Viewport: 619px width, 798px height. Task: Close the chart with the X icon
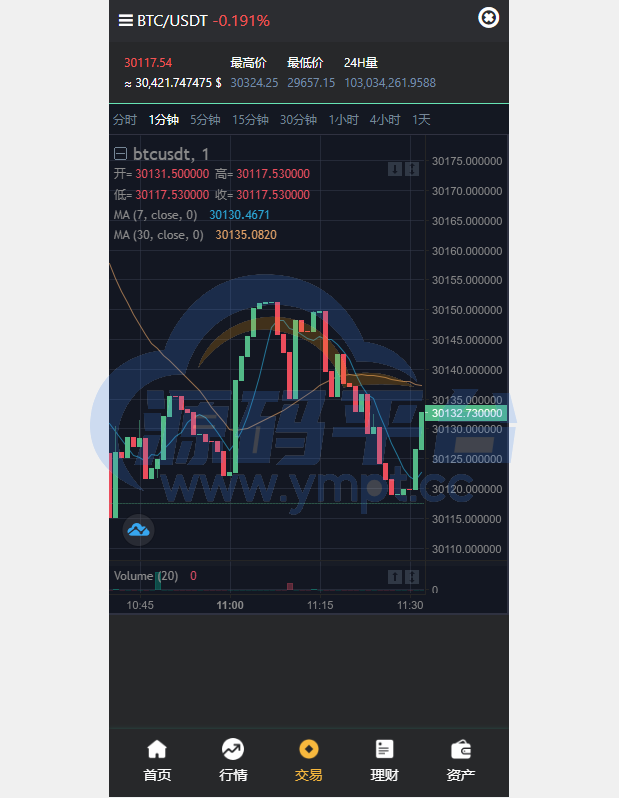coord(488,17)
